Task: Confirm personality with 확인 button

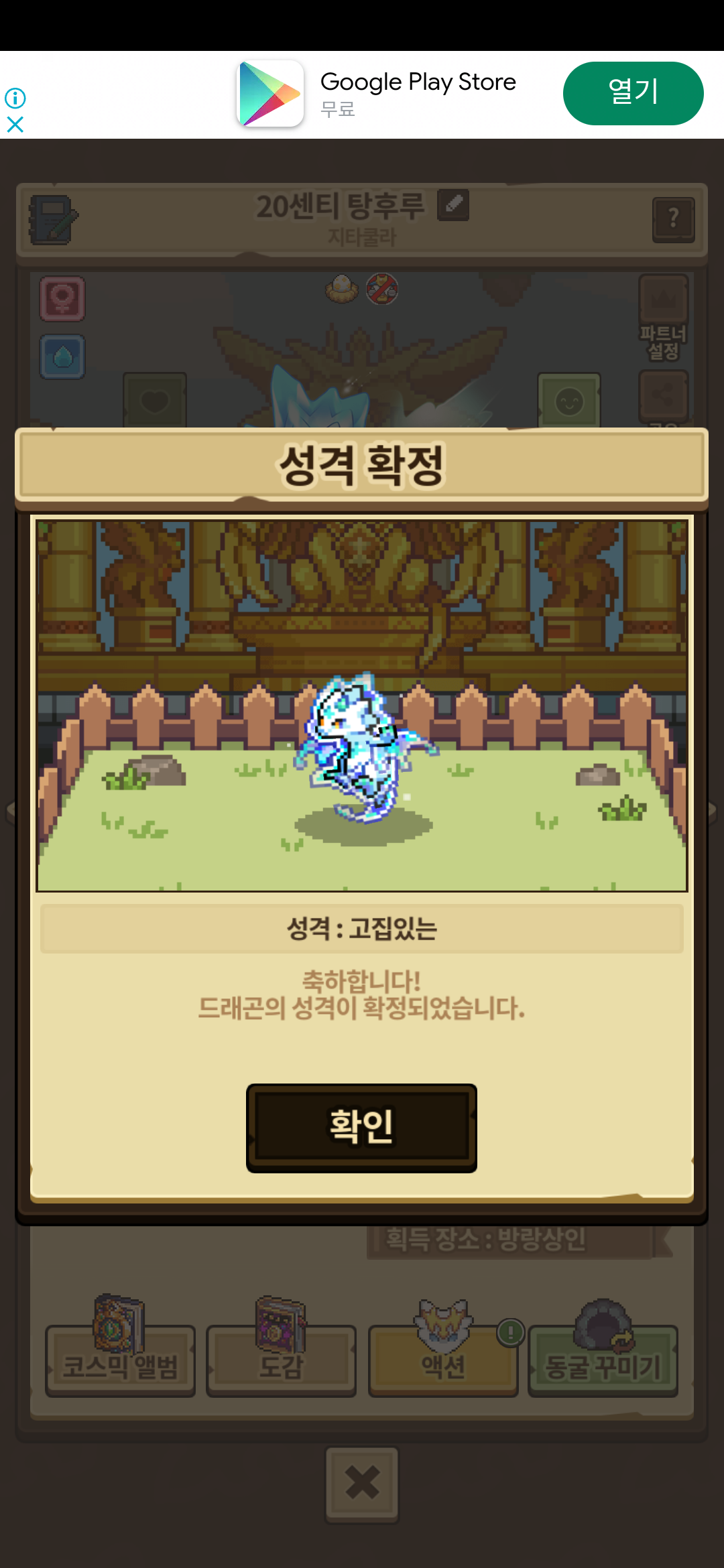Action: [x=361, y=1127]
